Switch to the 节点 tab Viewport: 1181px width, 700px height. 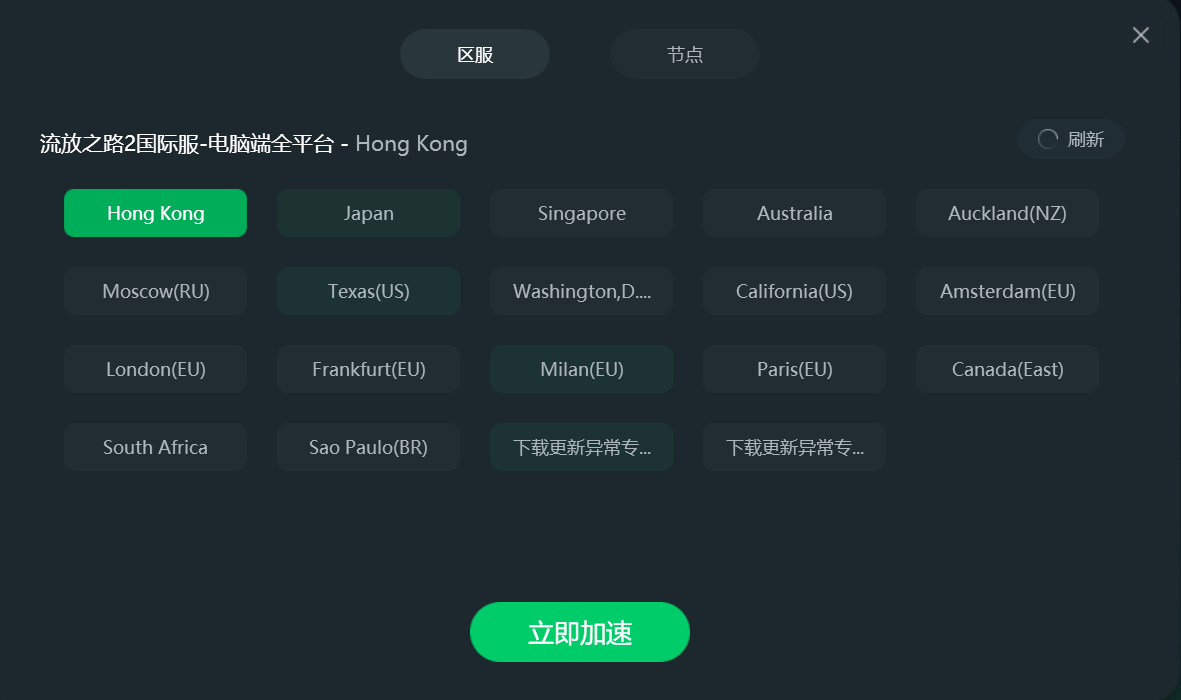click(684, 54)
